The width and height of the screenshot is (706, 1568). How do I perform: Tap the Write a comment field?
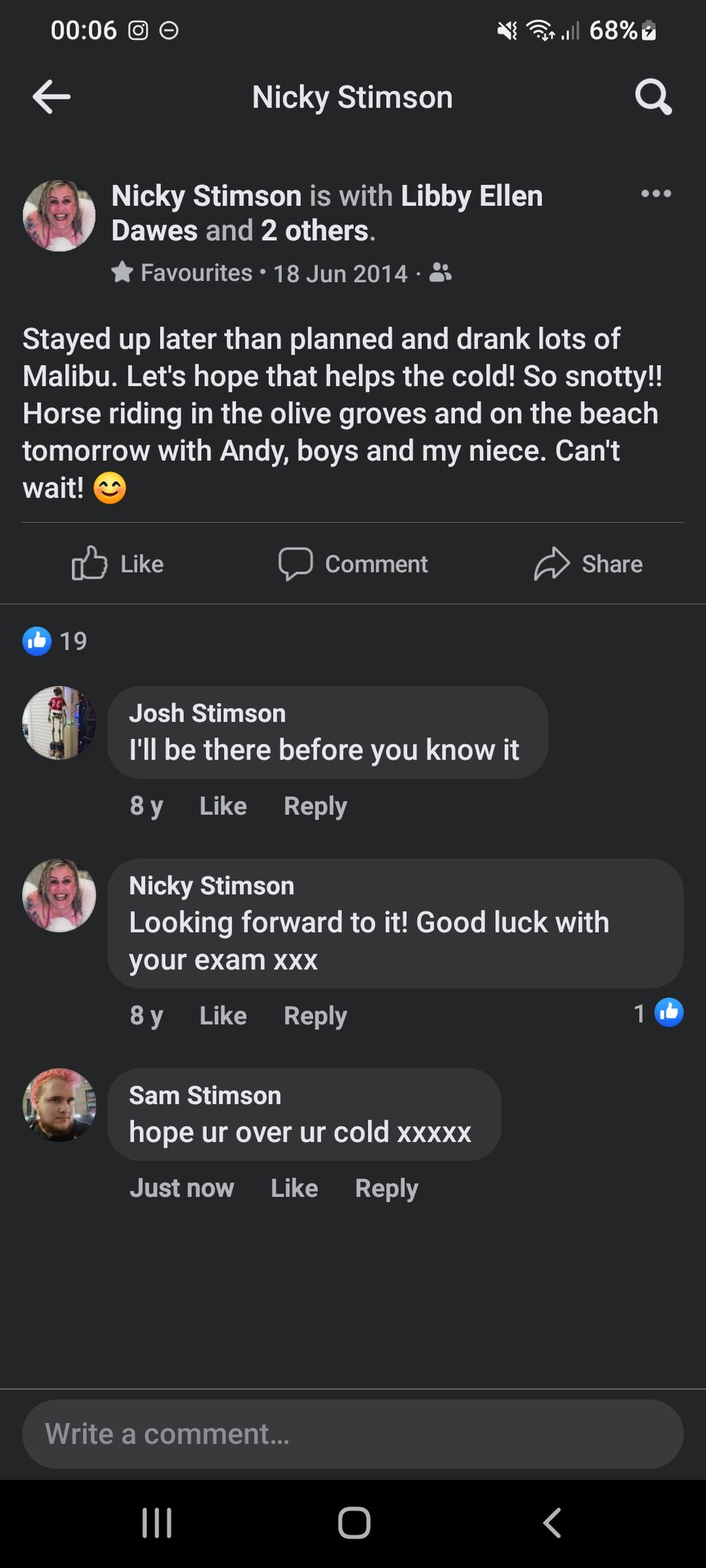point(352,1434)
